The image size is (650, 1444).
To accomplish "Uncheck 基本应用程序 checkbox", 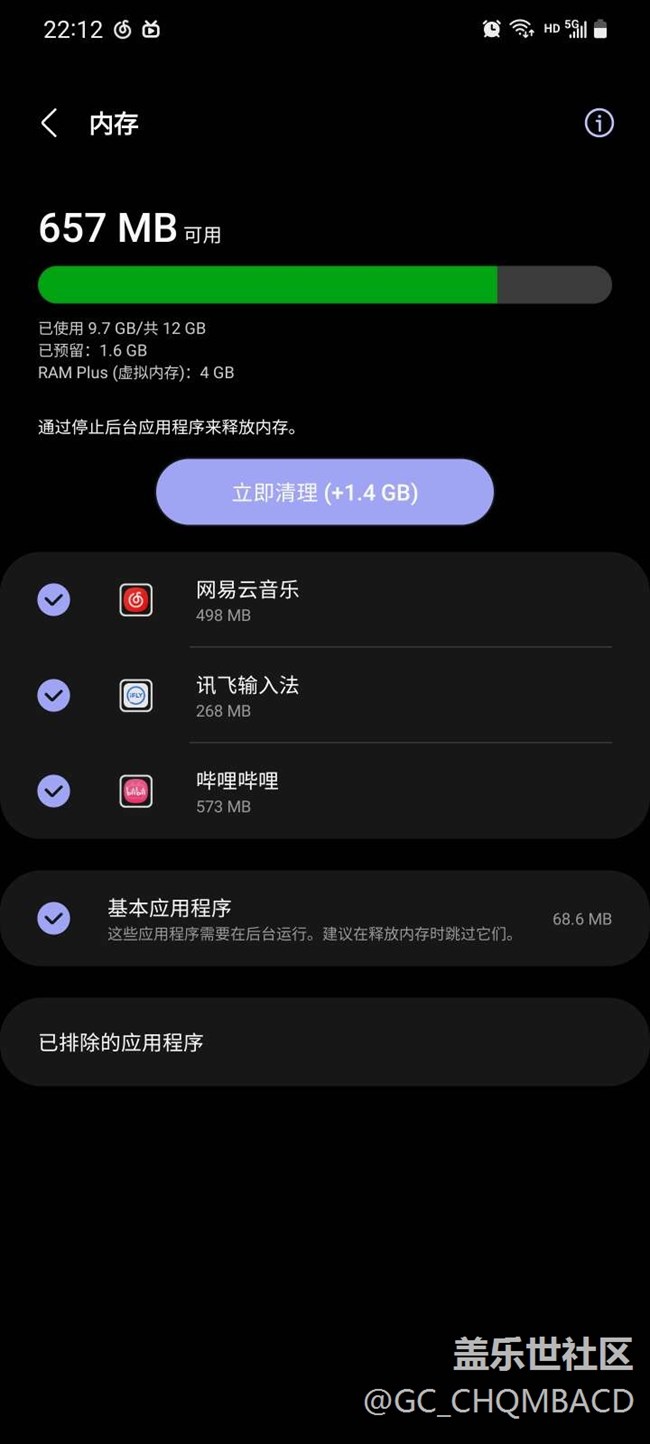I will click(53, 918).
